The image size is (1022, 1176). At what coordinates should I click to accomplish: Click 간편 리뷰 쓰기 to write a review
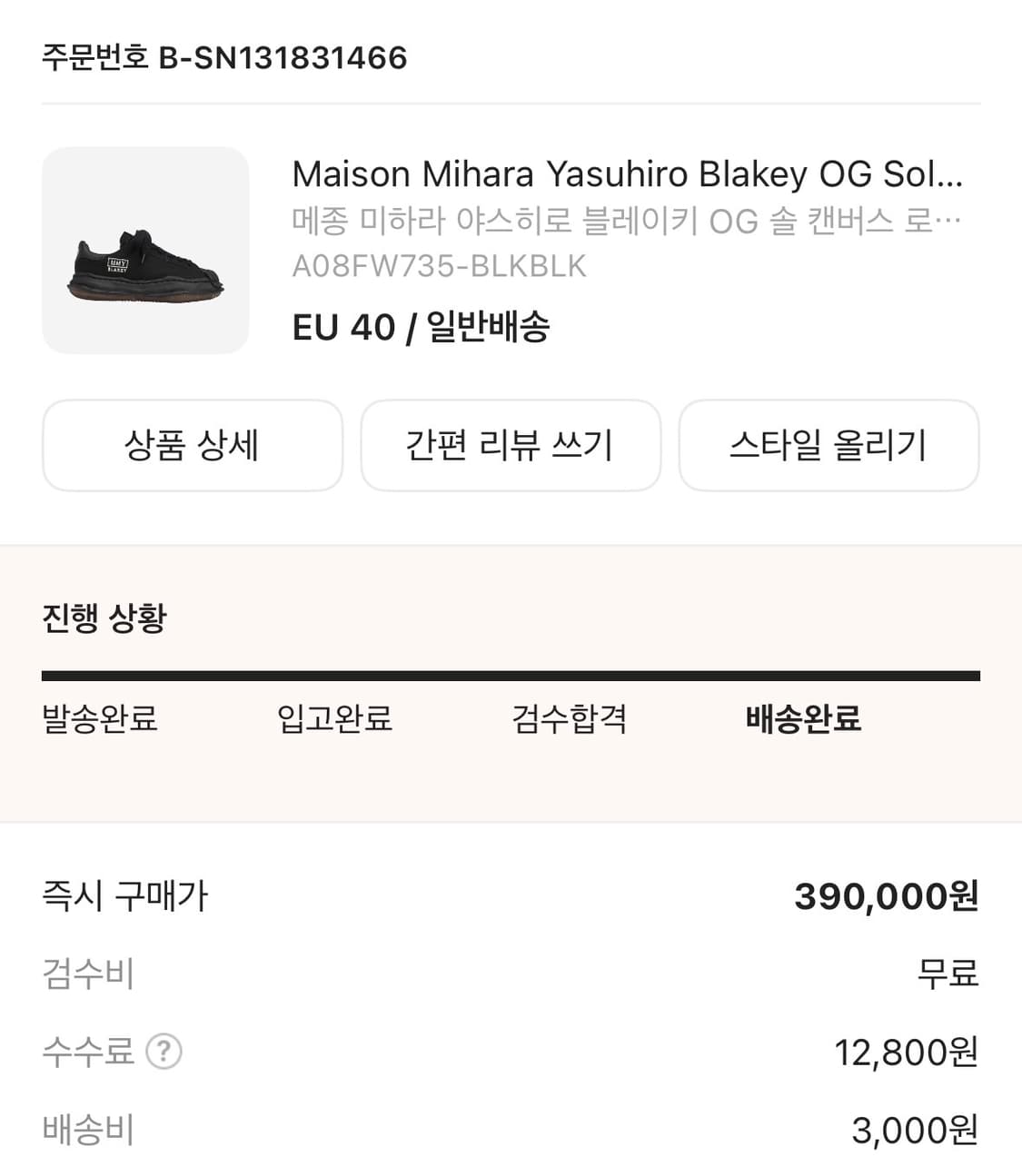(x=511, y=445)
